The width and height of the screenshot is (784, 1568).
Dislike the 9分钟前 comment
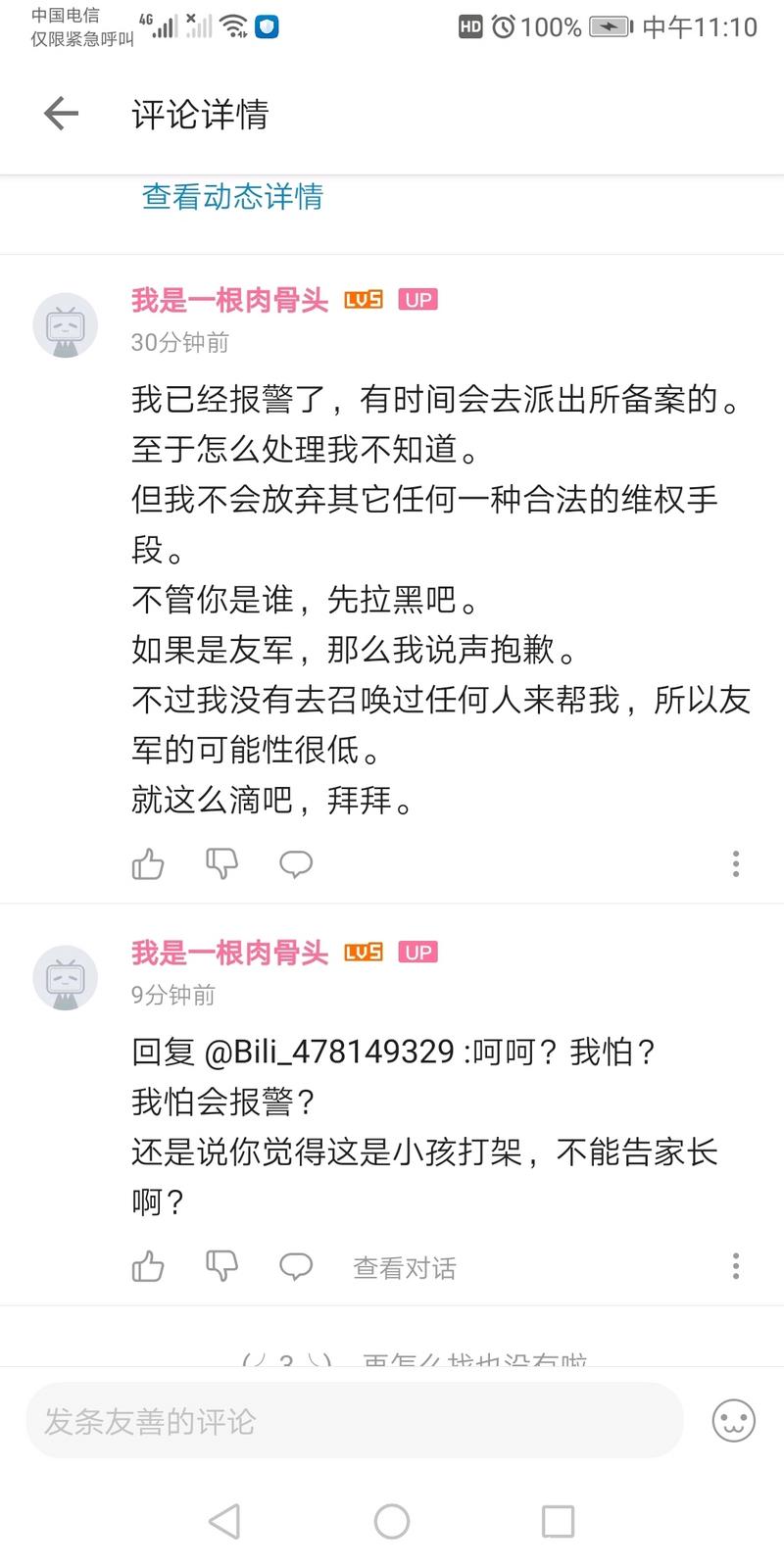coord(221,1266)
